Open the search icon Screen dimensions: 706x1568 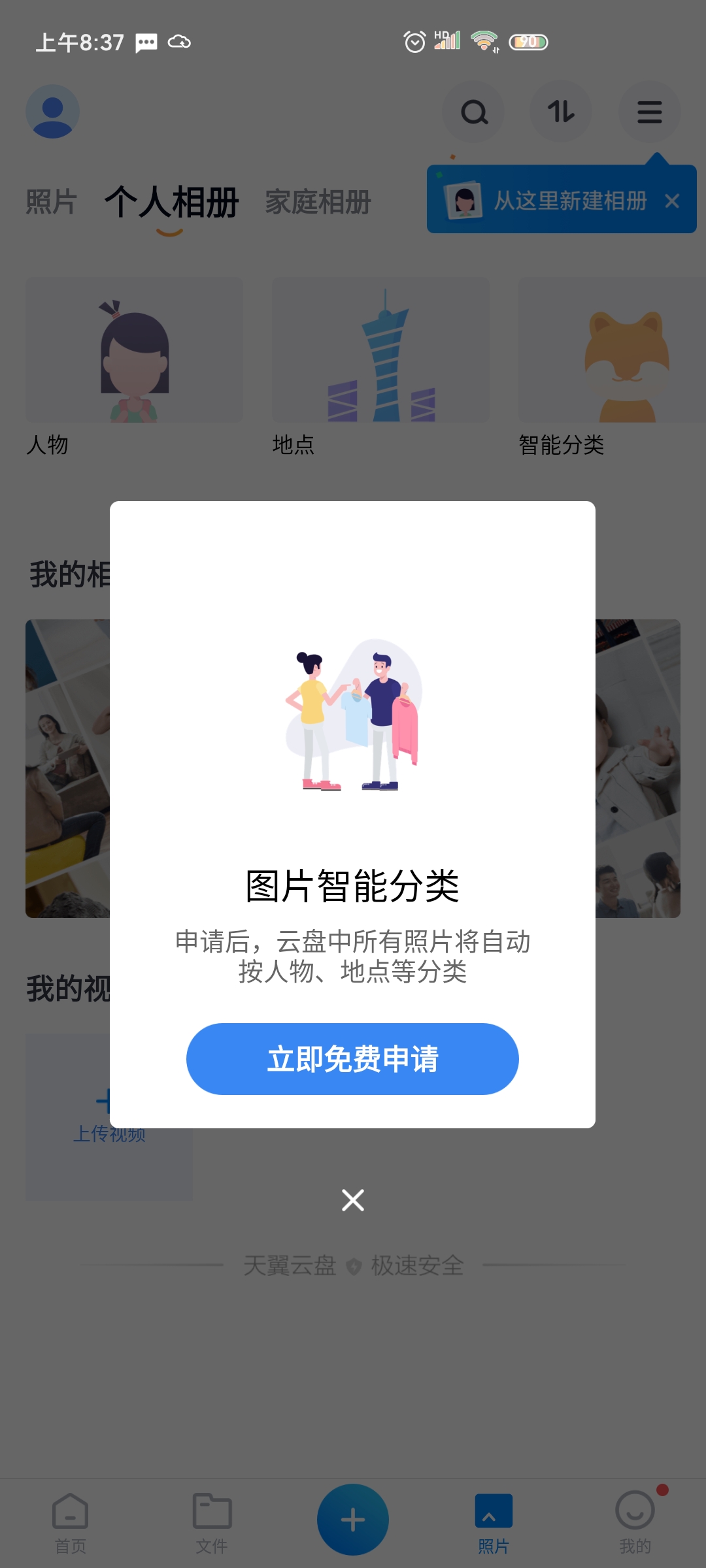(474, 112)
